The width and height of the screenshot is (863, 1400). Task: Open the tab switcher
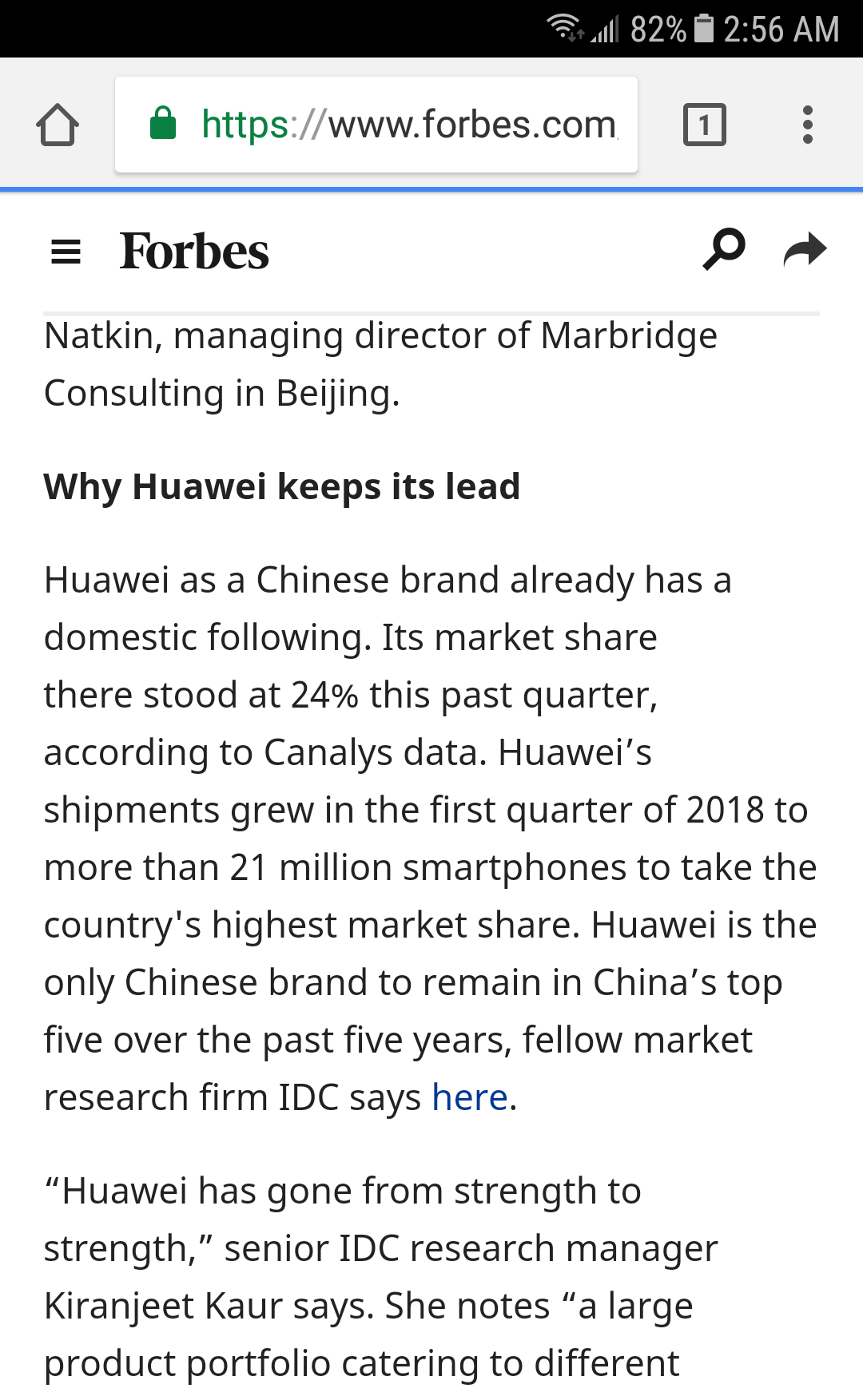tap(705, 125)
